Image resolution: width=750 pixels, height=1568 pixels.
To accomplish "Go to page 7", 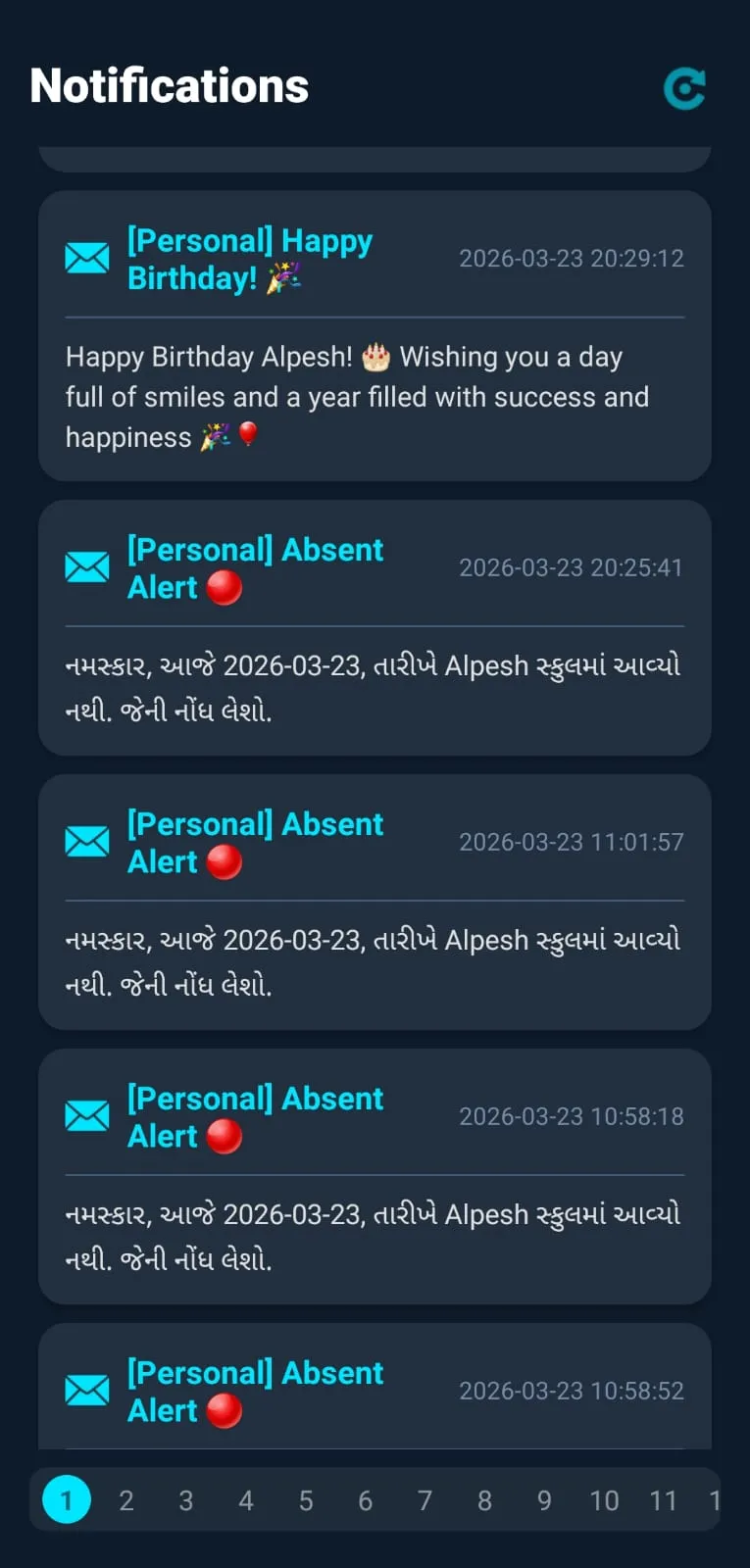I will click(x=425, y=1500).
